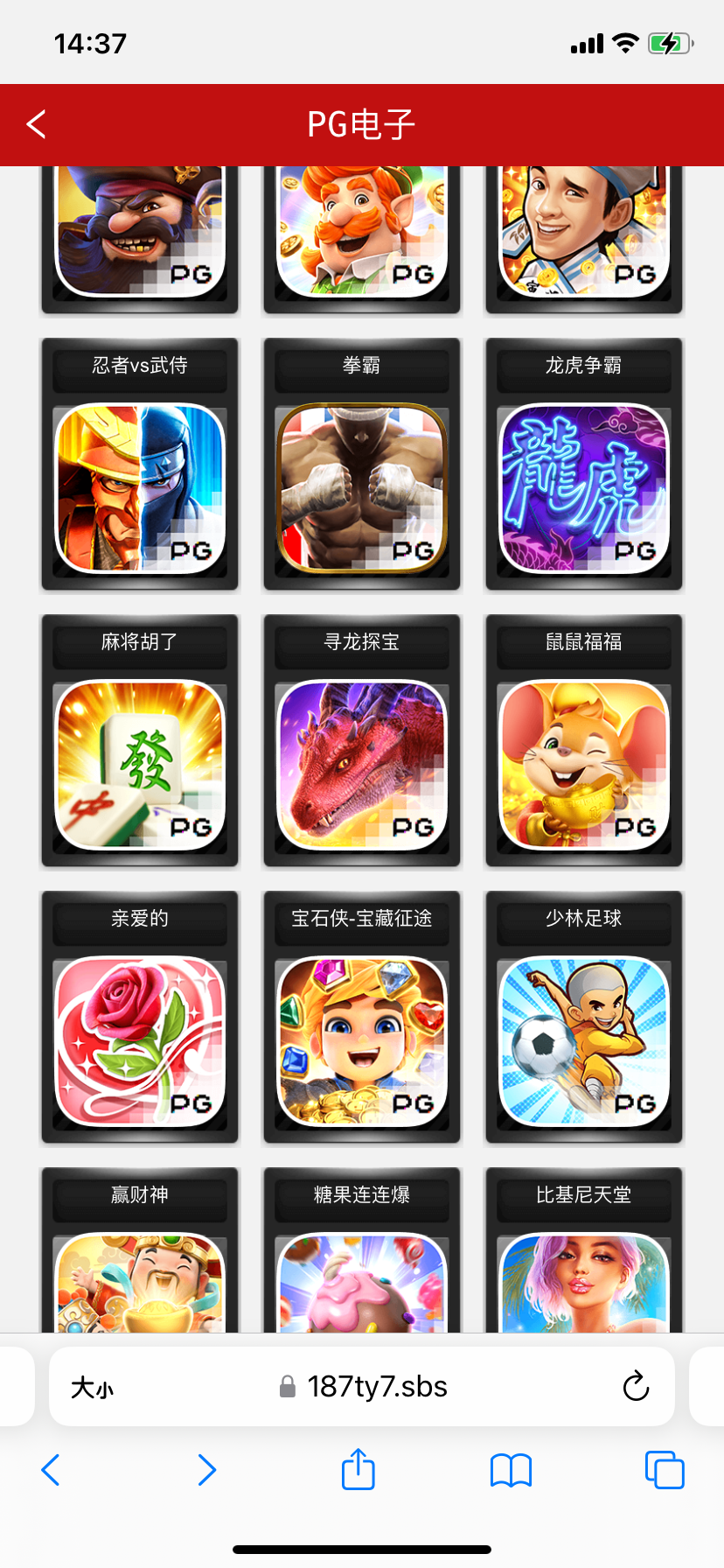The image size is (724, 1568).
Task: Open the 麻将胡了 game
Action: coord(140,763)
